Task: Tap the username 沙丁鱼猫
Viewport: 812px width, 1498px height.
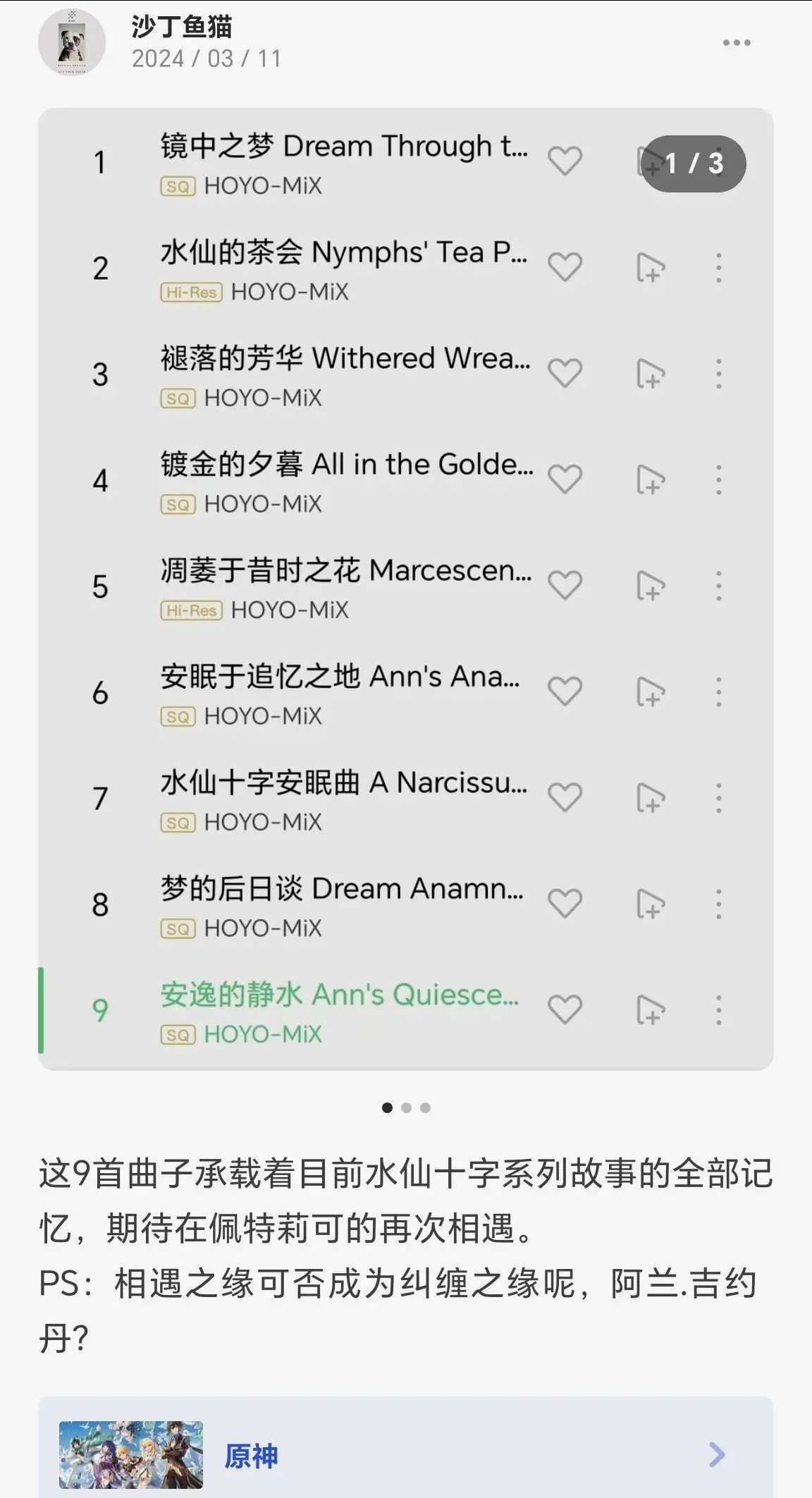Action: point(182,27)
